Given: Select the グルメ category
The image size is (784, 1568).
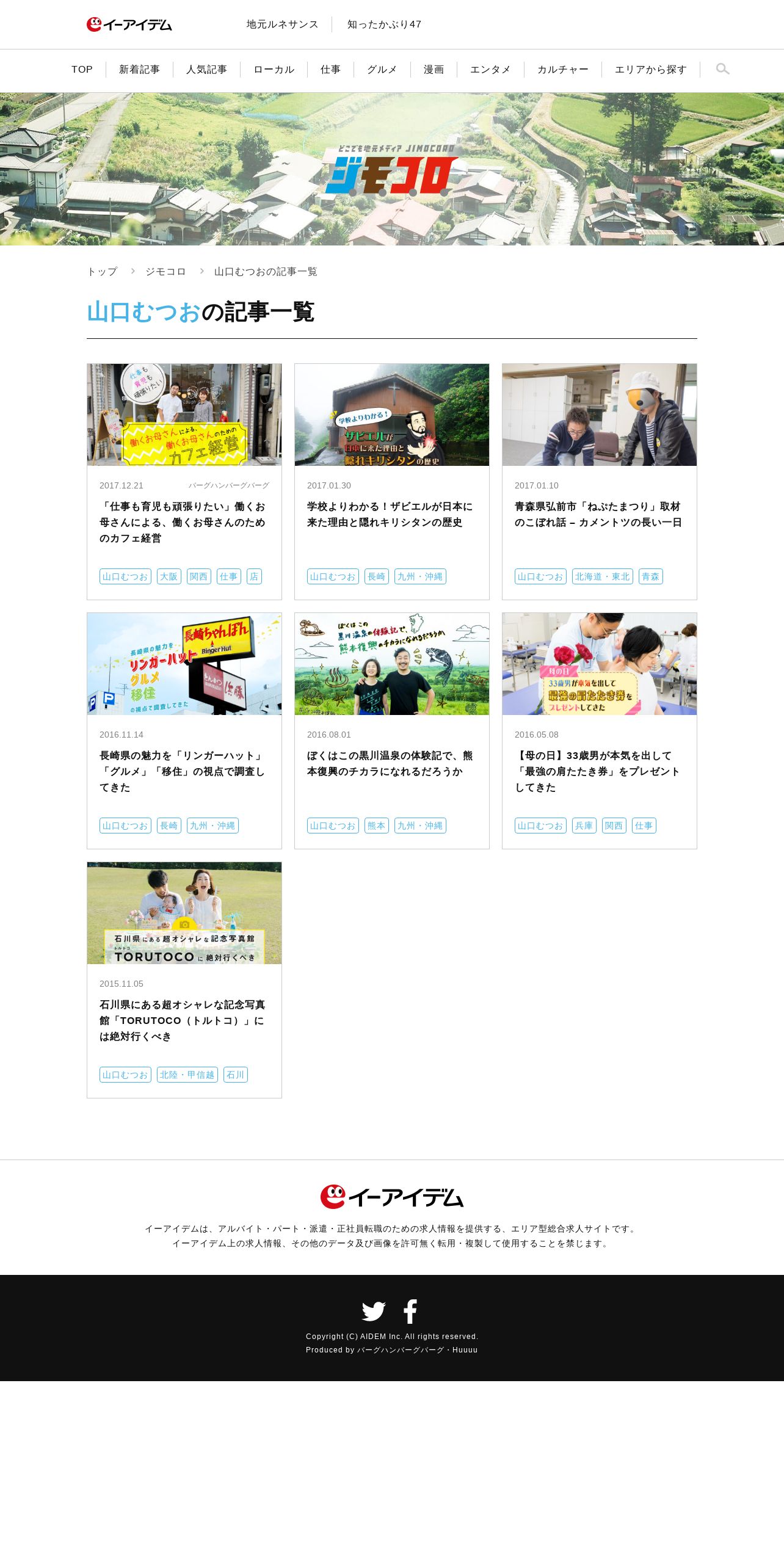Looking at the screenshot, I should (382, 70).
